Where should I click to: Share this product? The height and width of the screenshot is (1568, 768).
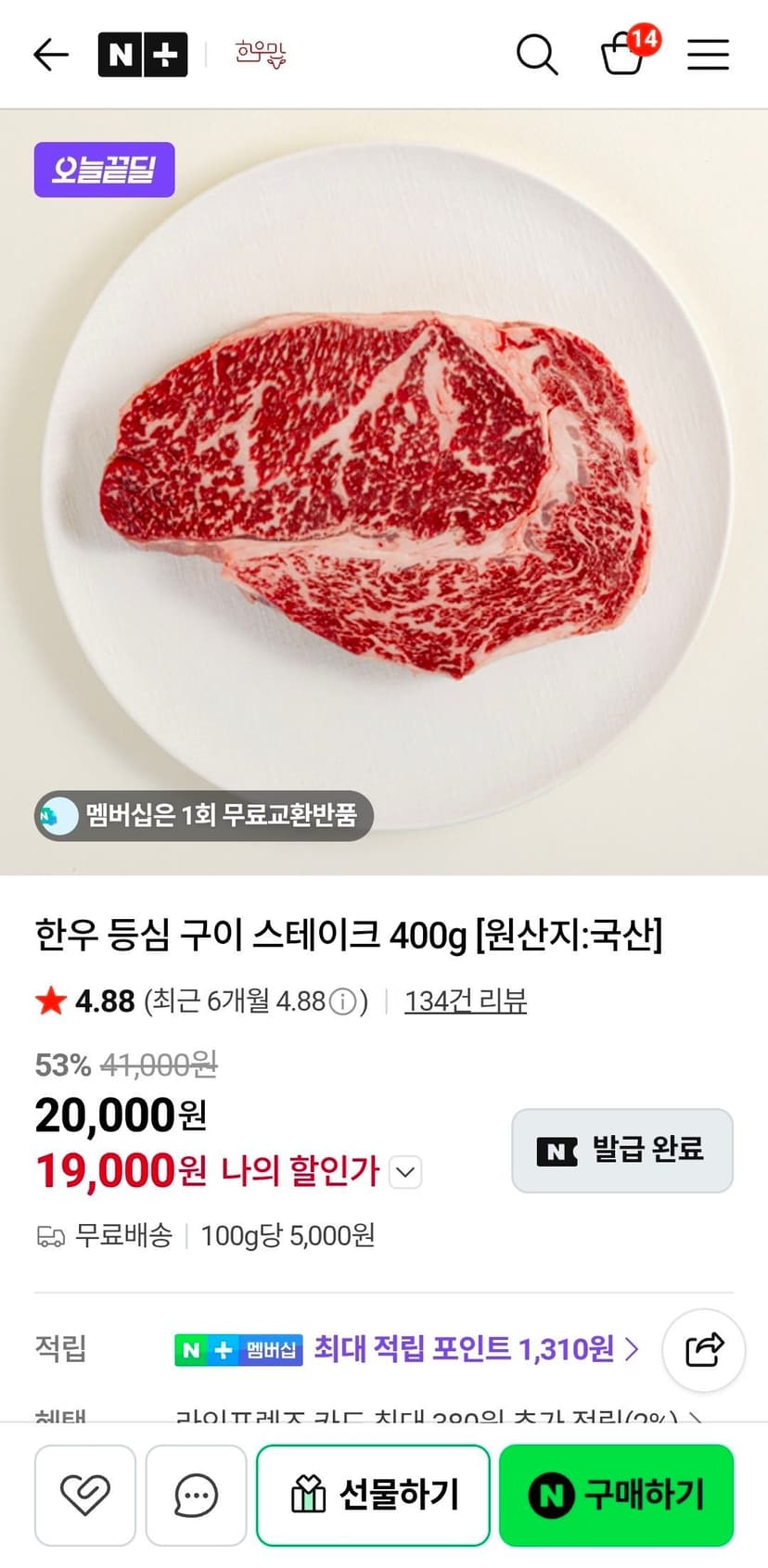pos(704,1350)
